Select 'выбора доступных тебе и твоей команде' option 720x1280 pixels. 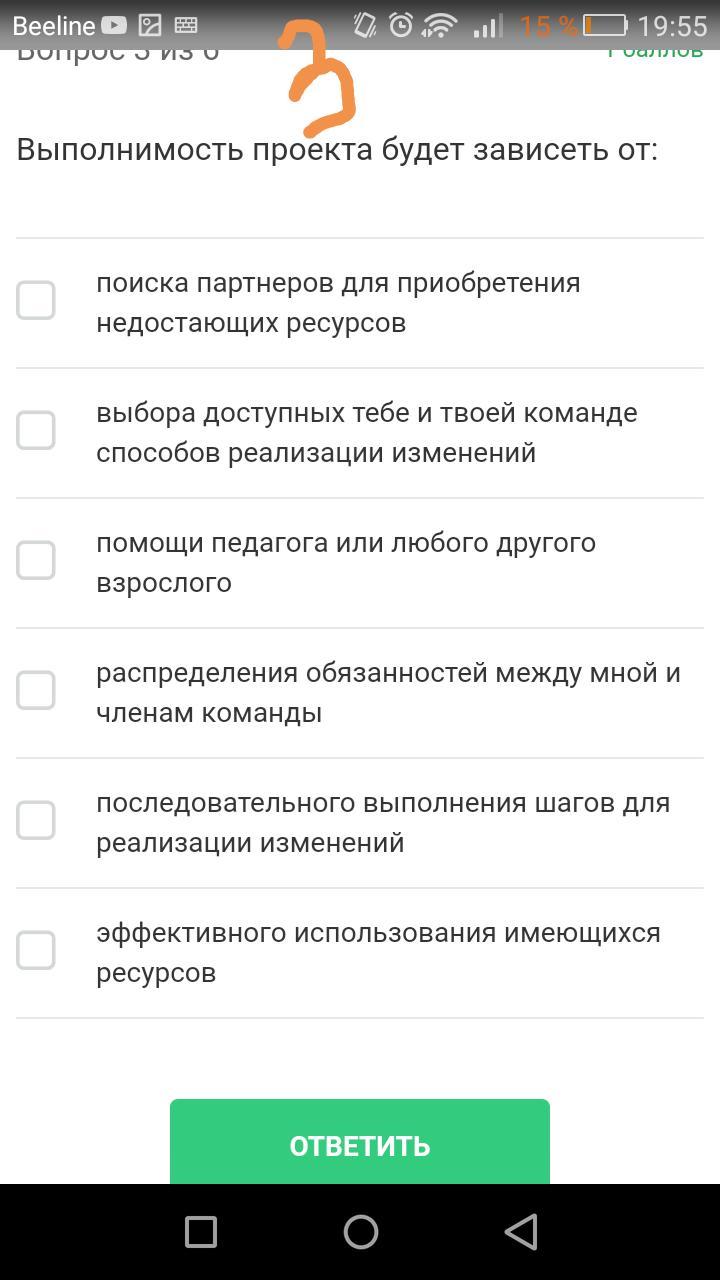36,431
